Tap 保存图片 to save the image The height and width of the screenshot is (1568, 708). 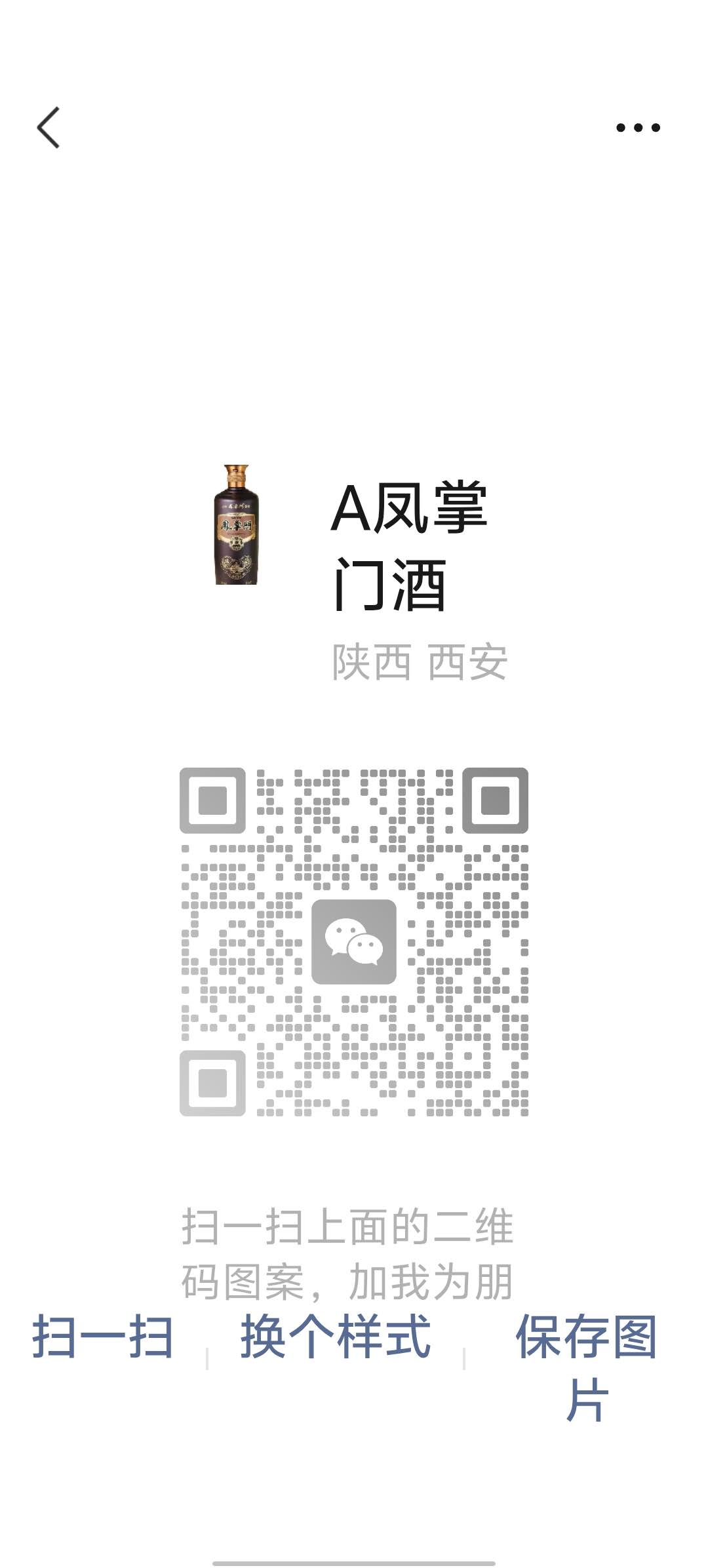pos(586,1366)
